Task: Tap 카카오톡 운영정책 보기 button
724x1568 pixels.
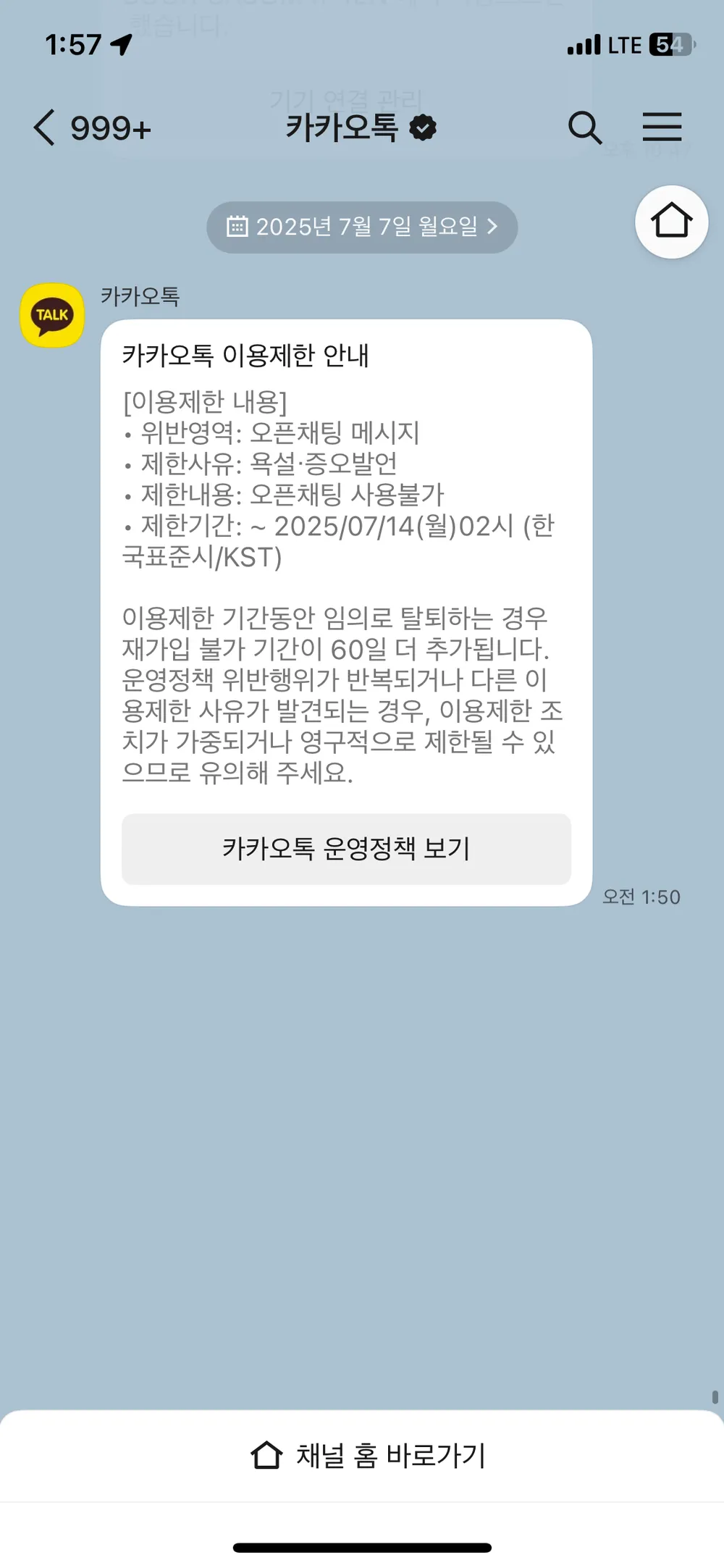Action: click(x=346, y=848)
